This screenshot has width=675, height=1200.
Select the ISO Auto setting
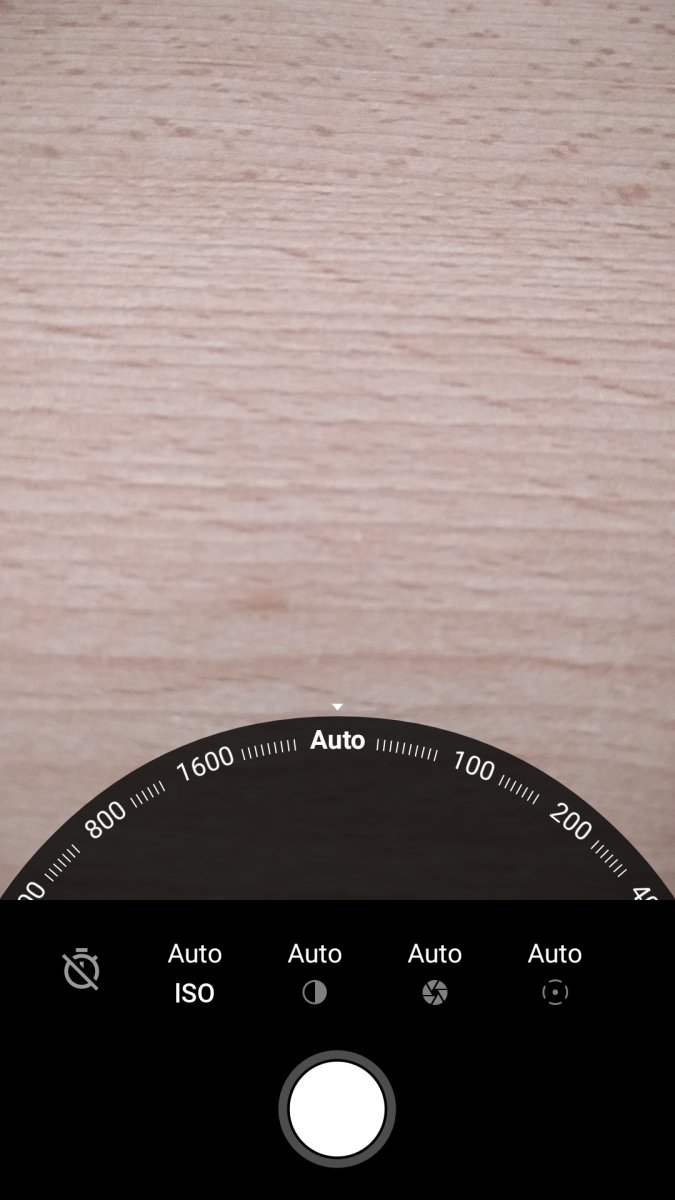click(x=194, y=973)
